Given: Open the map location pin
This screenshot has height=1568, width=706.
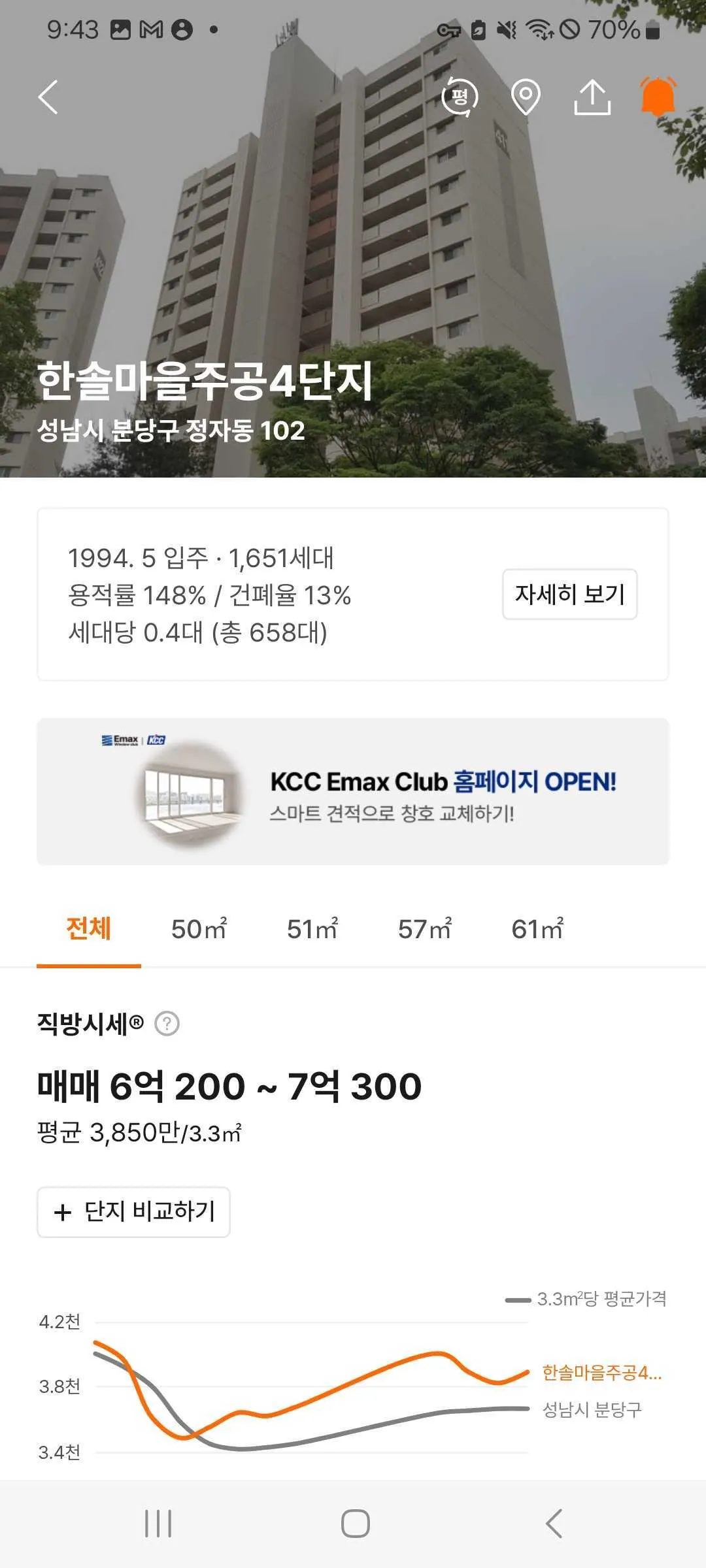Looking at the screenshot, I should 526,97.
